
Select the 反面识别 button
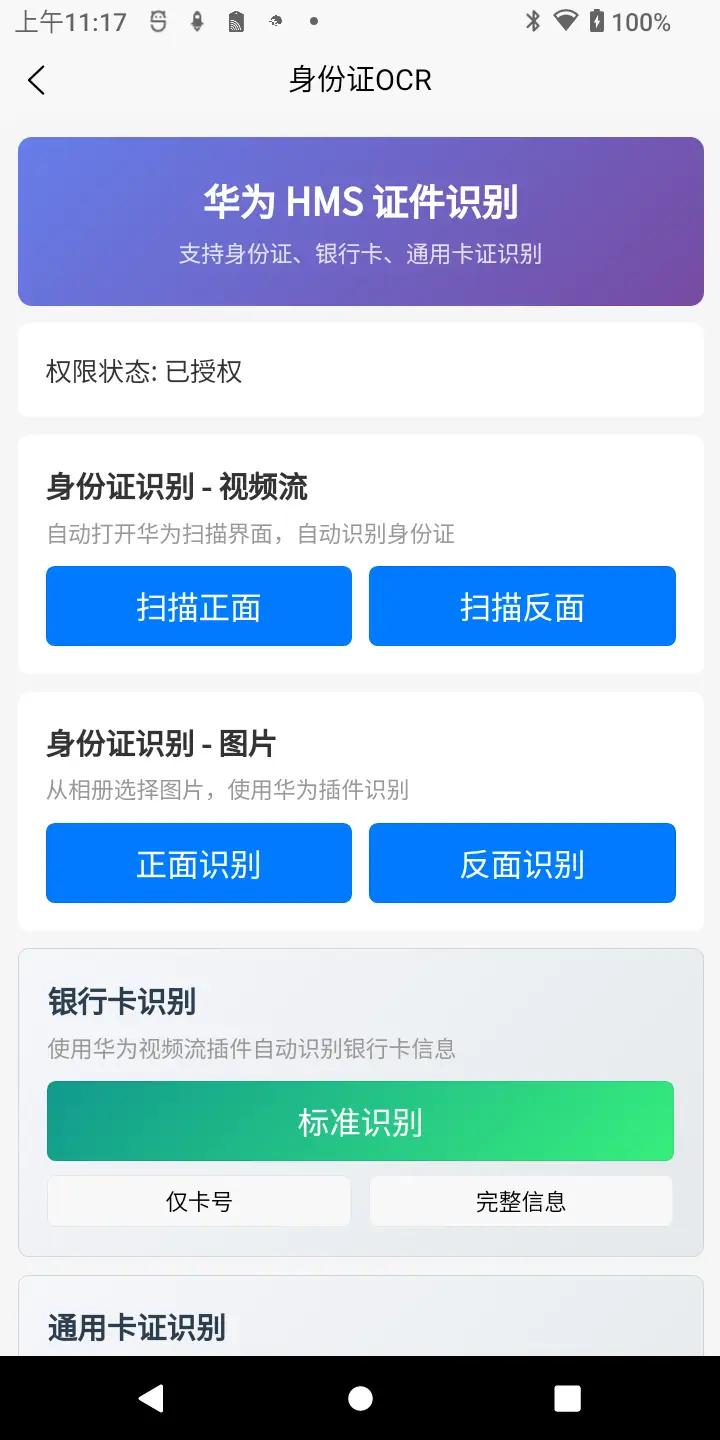(x=522, y=863)
